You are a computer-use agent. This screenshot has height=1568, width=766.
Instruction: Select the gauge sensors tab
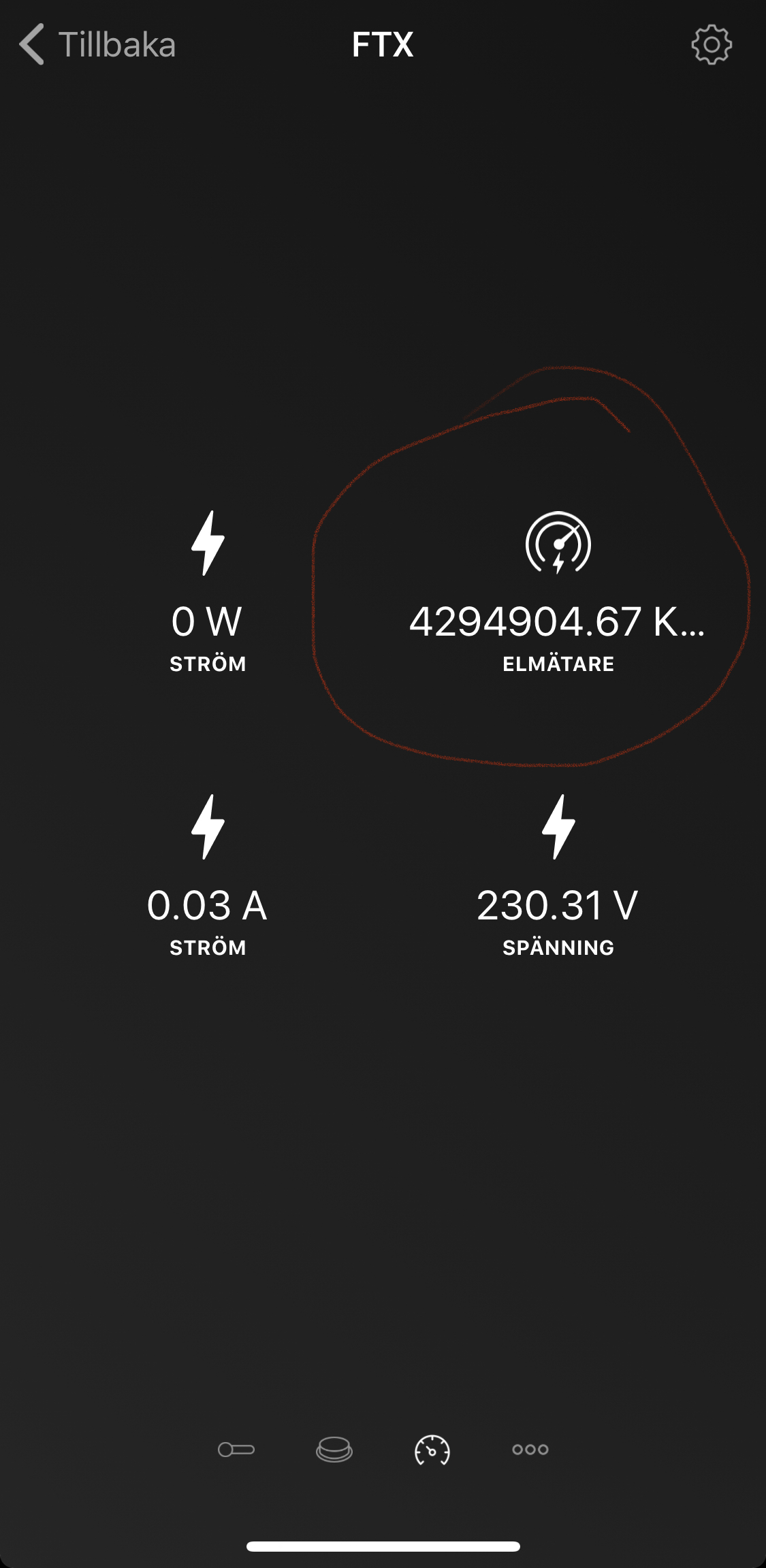point(432,1450)
